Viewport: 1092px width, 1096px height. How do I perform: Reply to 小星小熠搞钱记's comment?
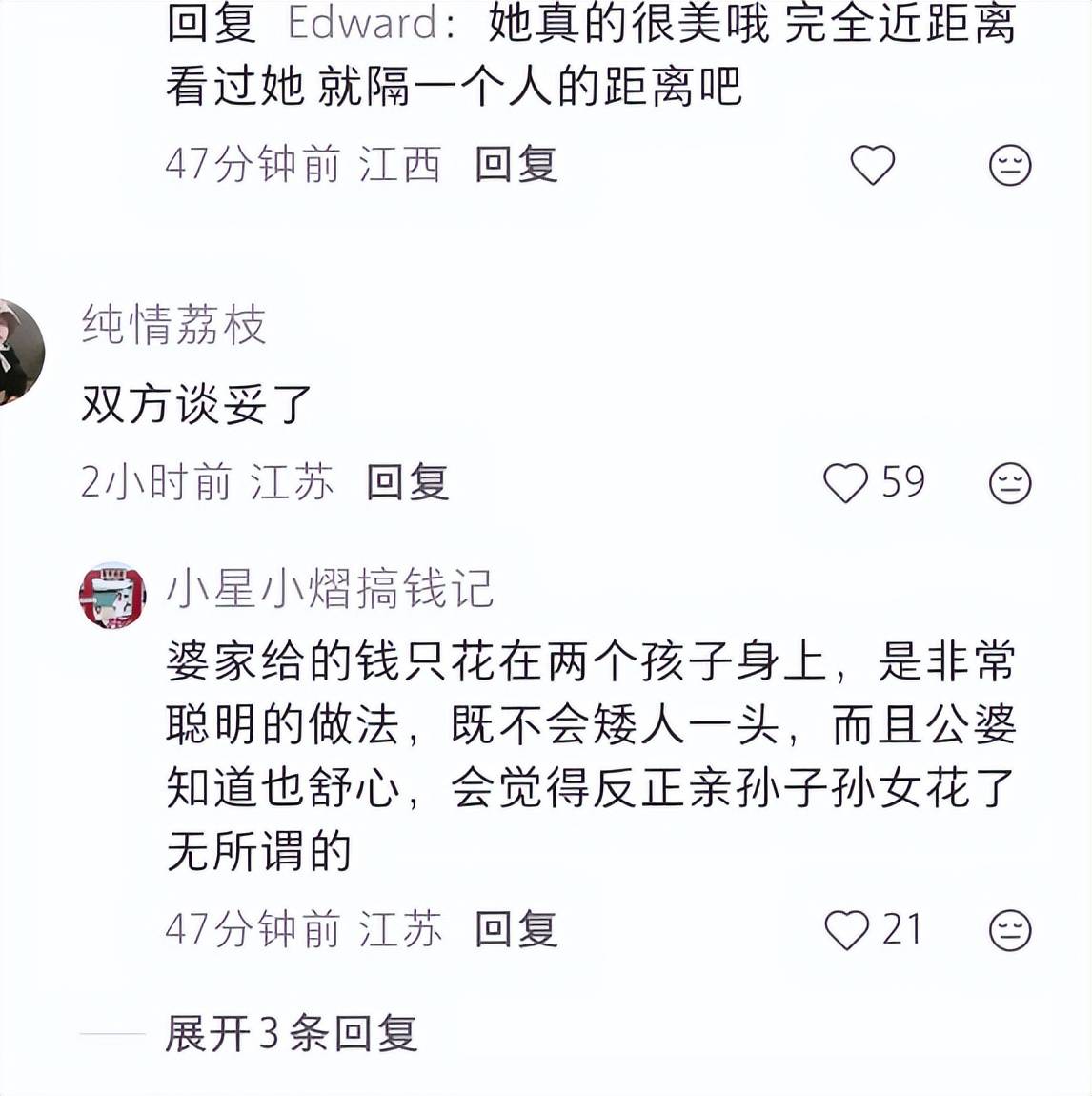[516, 930]
